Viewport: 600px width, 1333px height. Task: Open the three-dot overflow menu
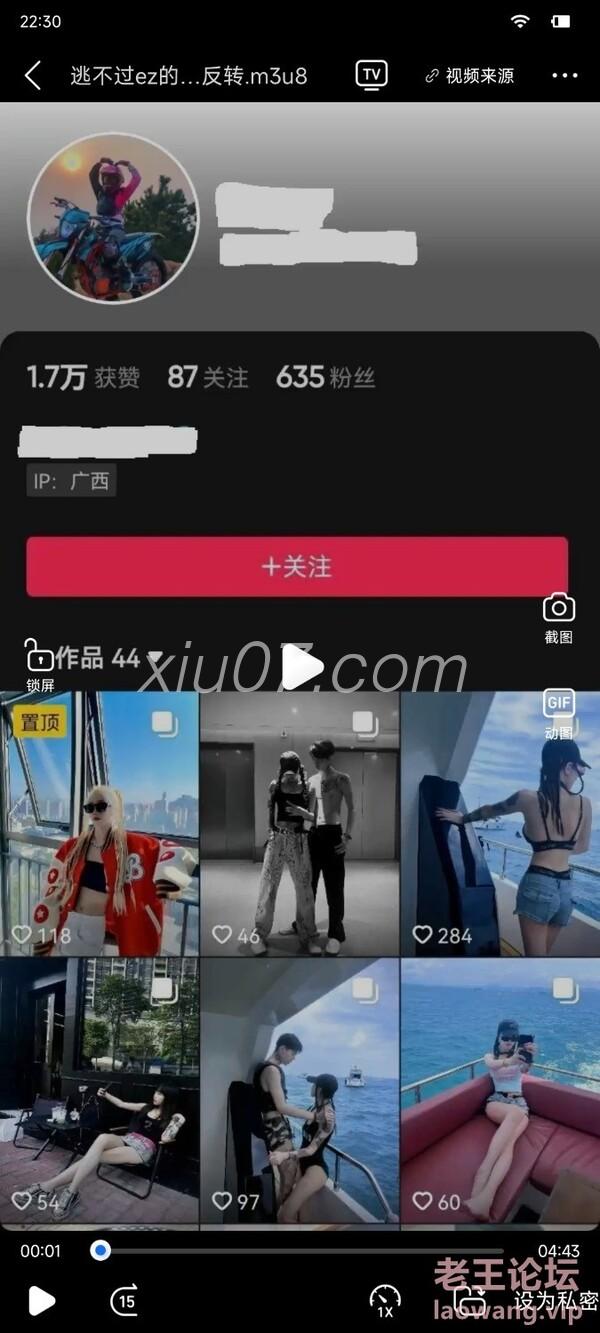pyautogui.click(x=565, y=76)
